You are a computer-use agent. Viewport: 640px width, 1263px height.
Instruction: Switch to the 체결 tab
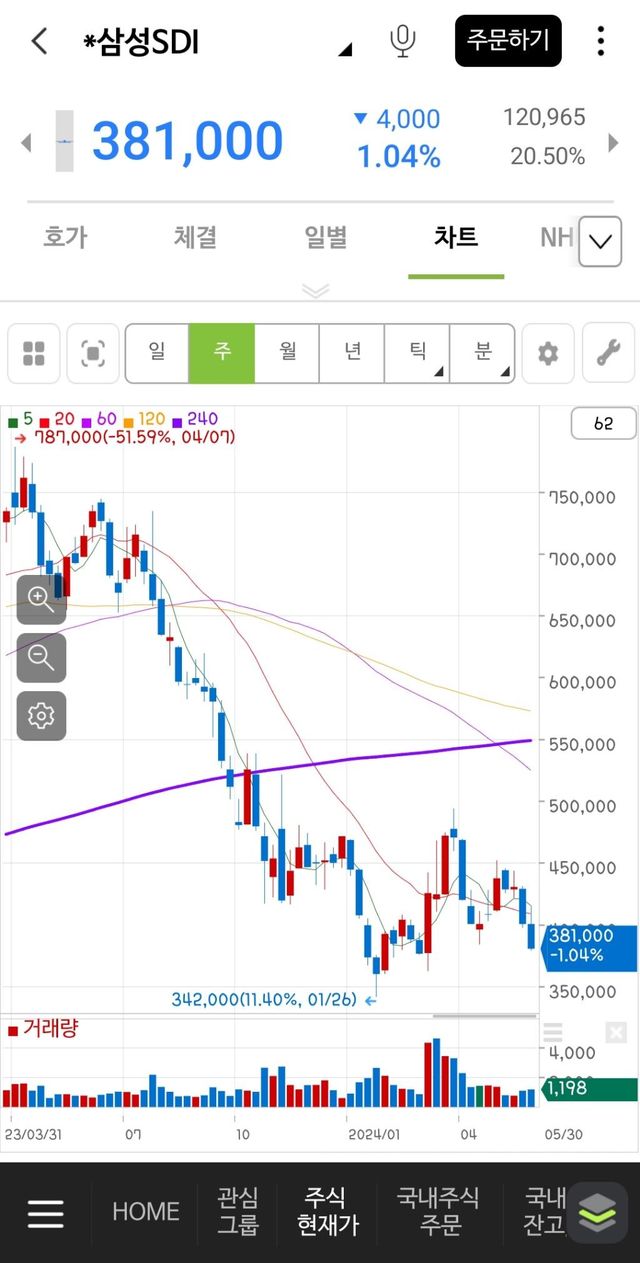tap(195, 237)
